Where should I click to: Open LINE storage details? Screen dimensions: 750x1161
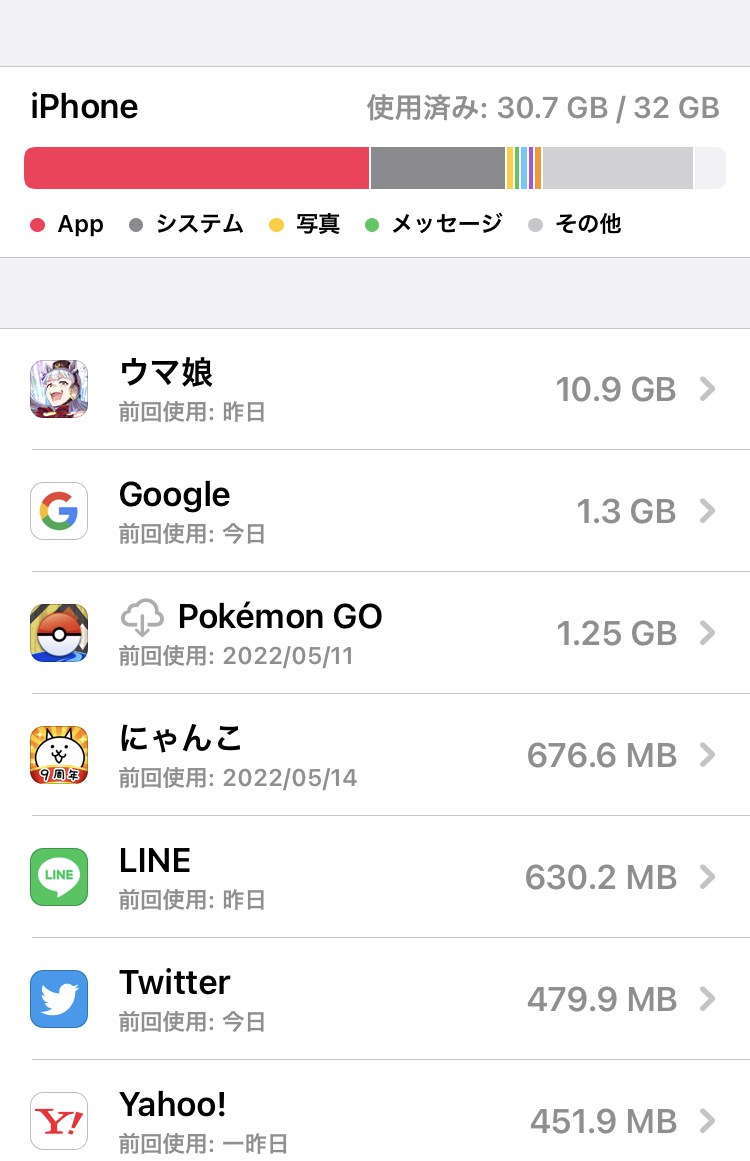(375, 877)
